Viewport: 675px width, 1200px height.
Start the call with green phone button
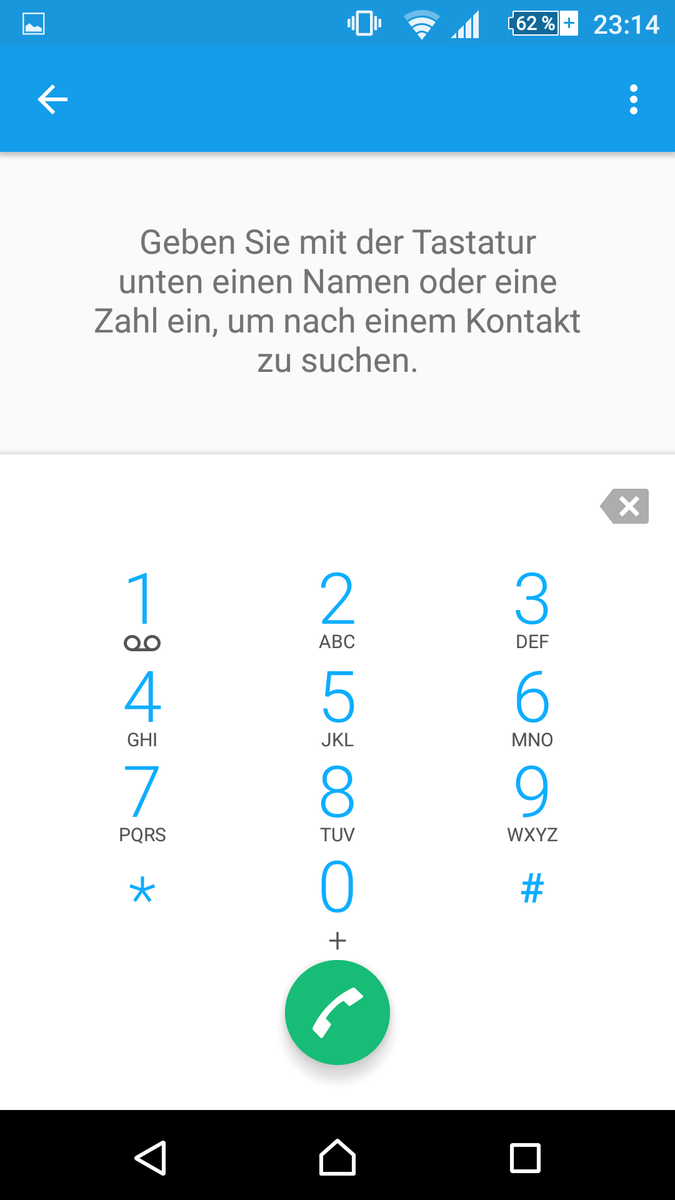coord(337,1013)
